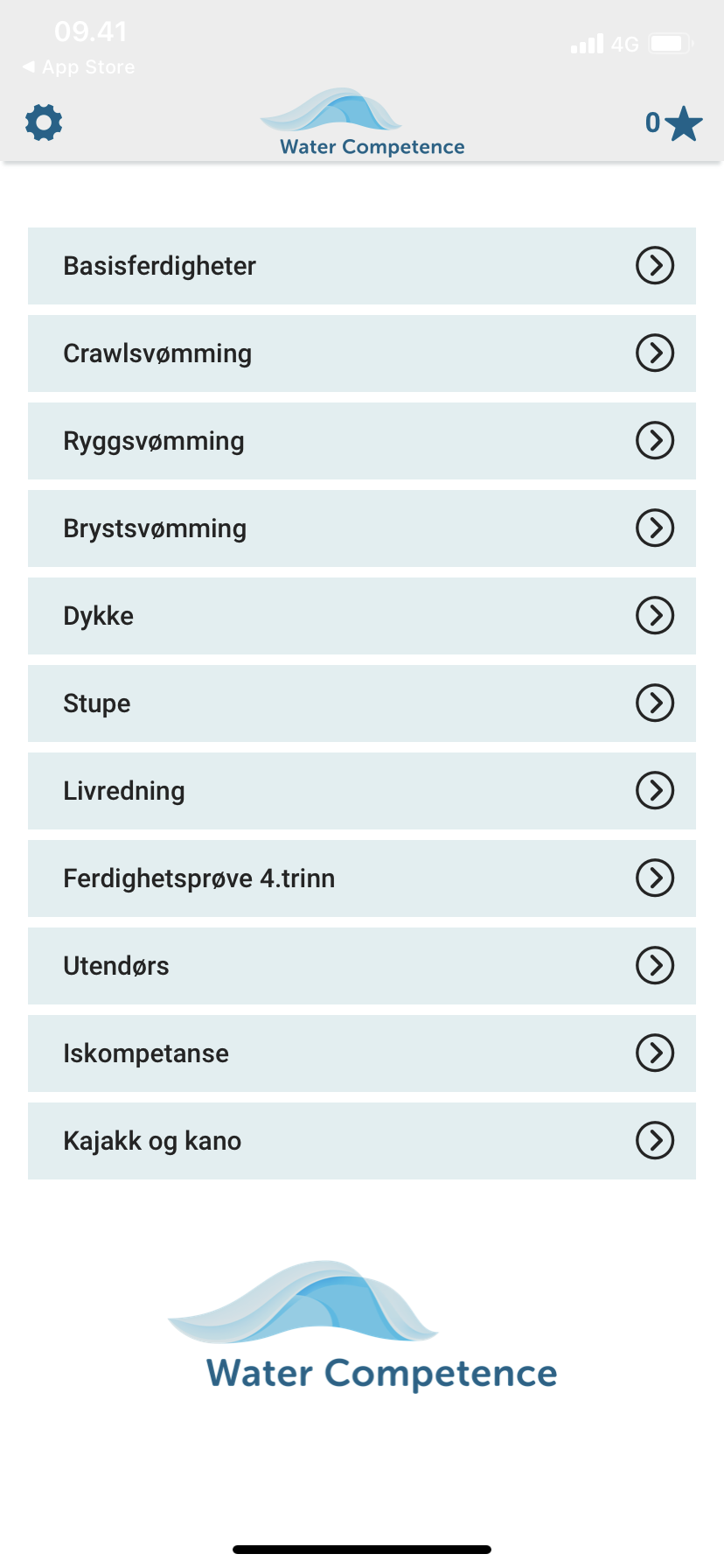
Task: Go to Brystsvømming section
Action: (362, 528)
